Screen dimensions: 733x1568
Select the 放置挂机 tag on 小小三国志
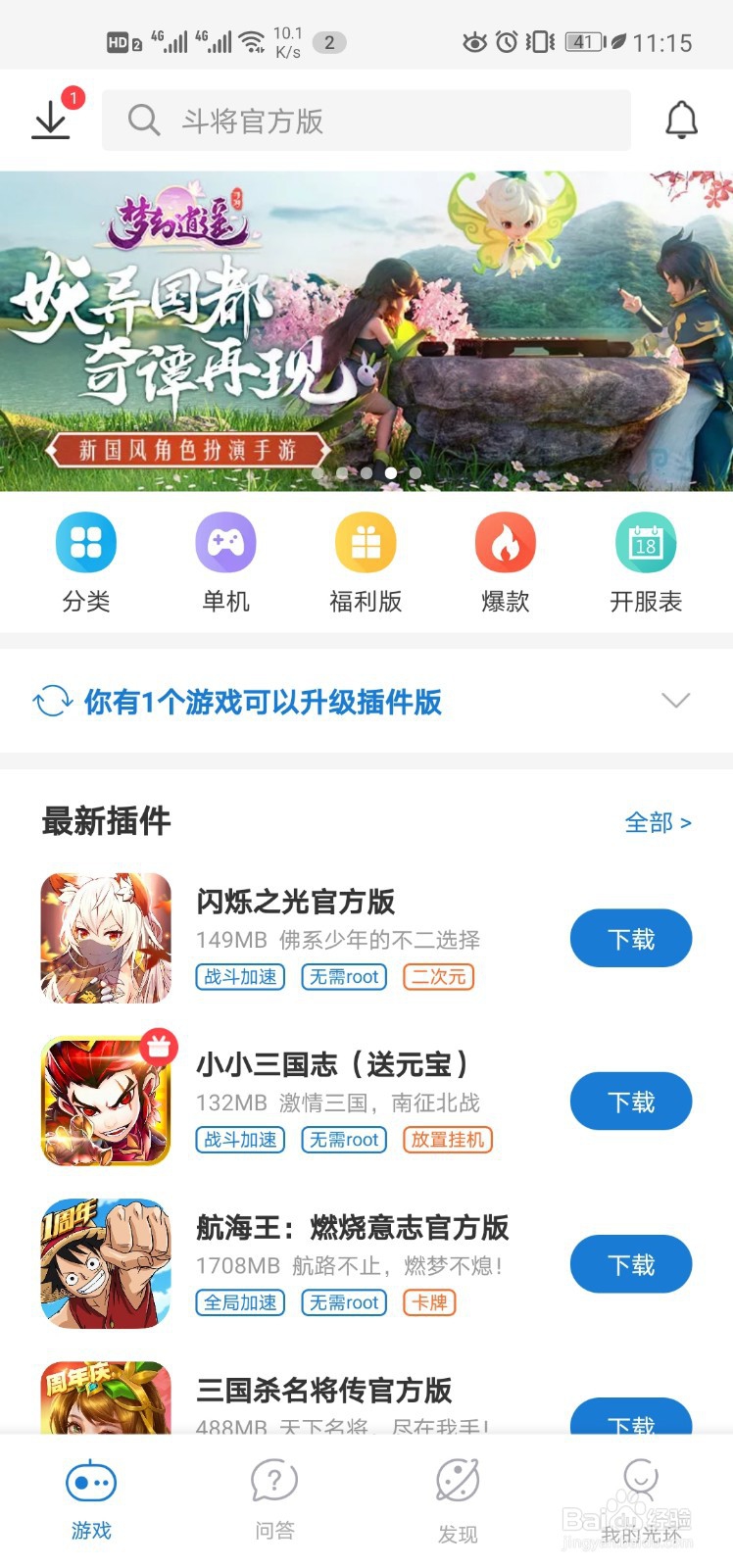(x=446, y=1140)
